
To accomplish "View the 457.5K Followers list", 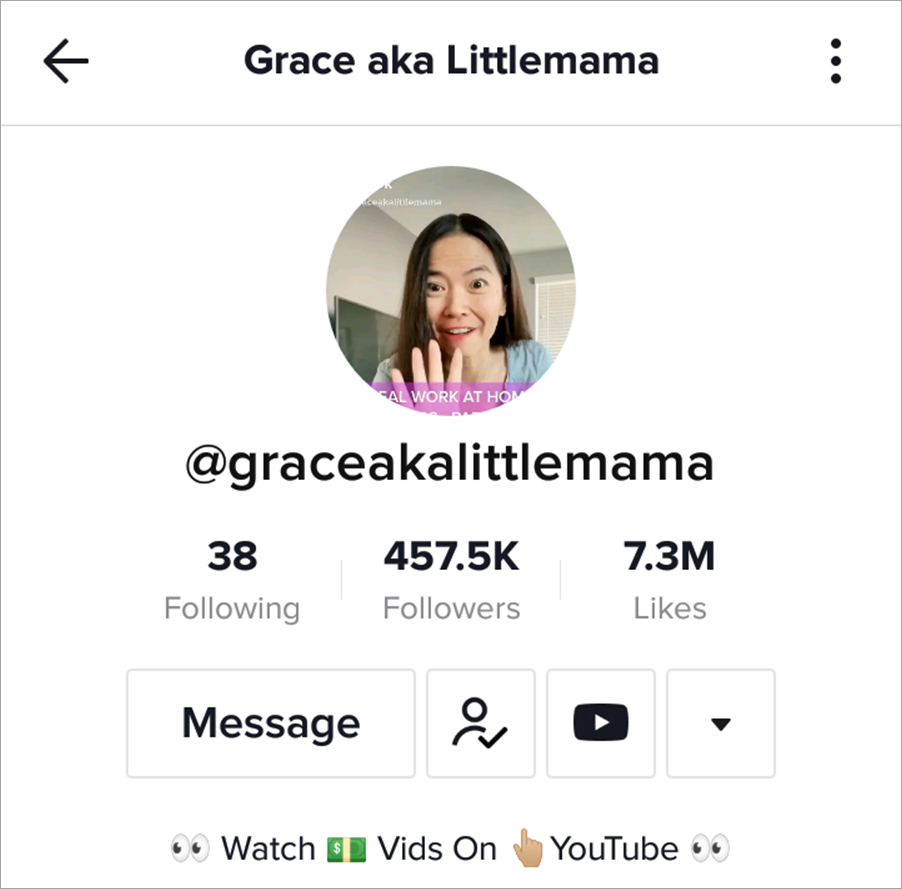I will [x=451, y=580].
